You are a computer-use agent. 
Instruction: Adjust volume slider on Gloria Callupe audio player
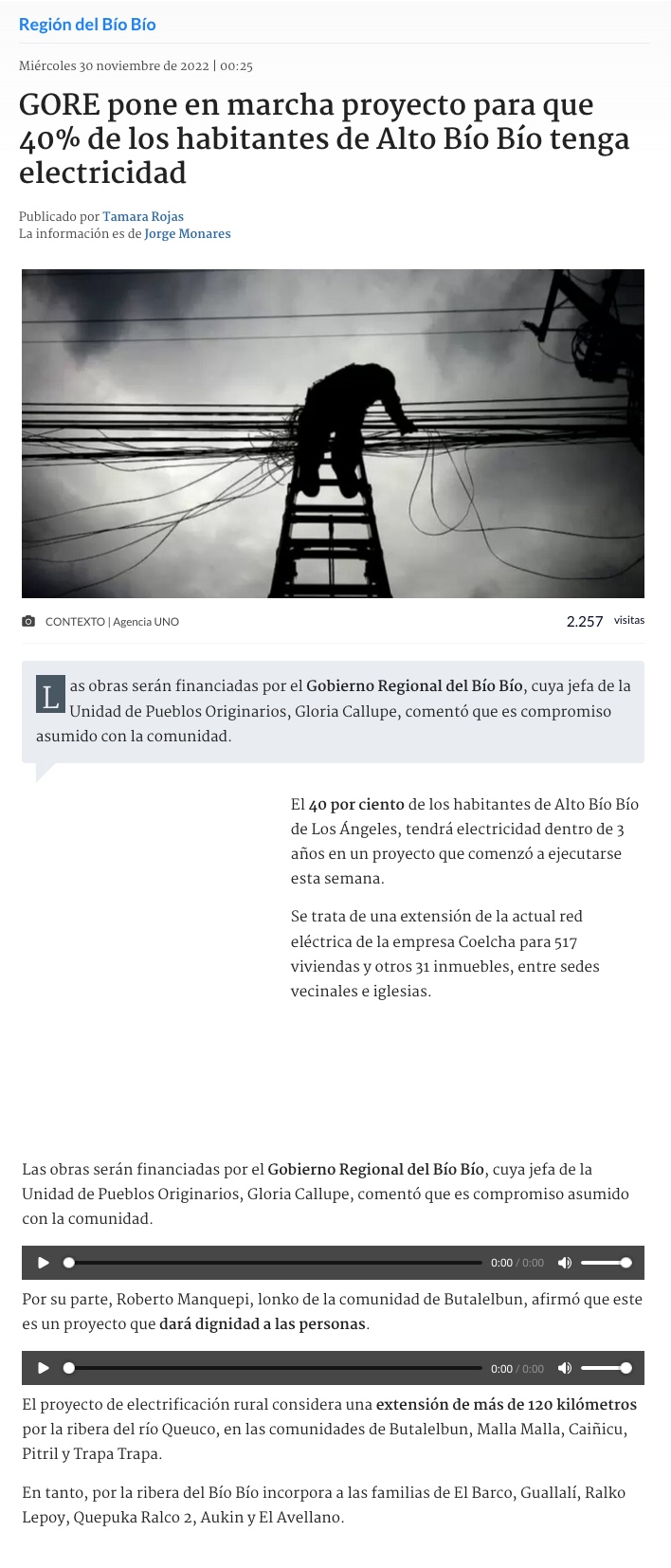point(606,1263)
